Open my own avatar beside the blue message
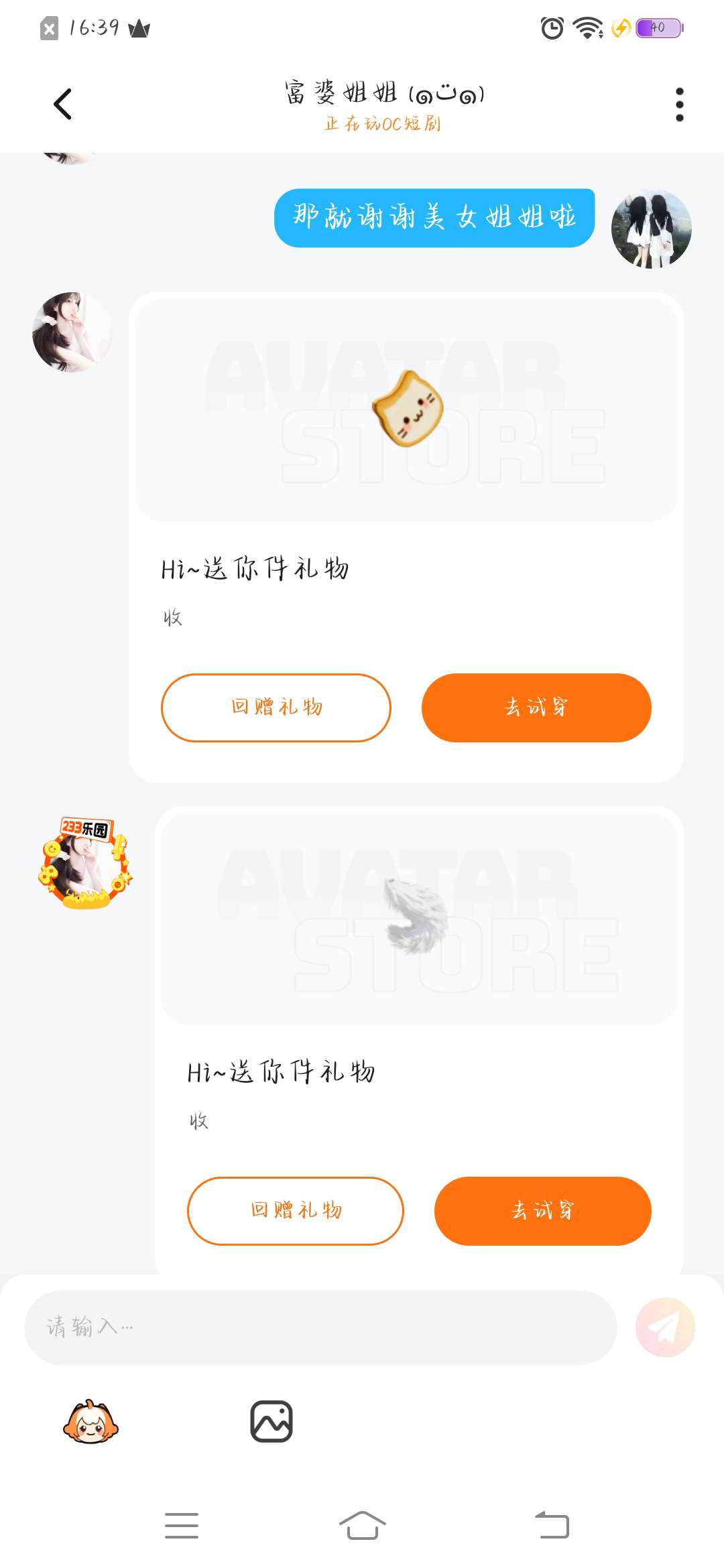Screen dimensions: 724x1568 (x=651, y=229)
